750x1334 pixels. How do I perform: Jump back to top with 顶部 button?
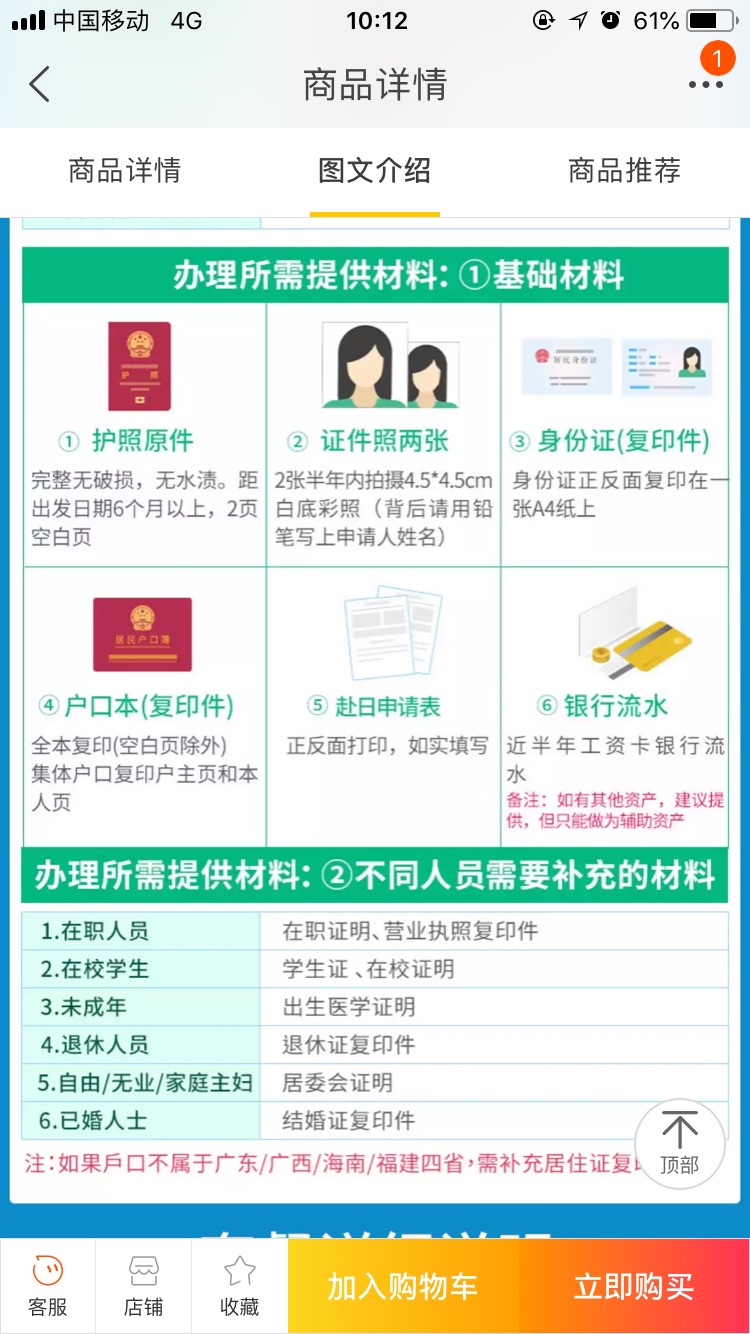(679, 1143)
